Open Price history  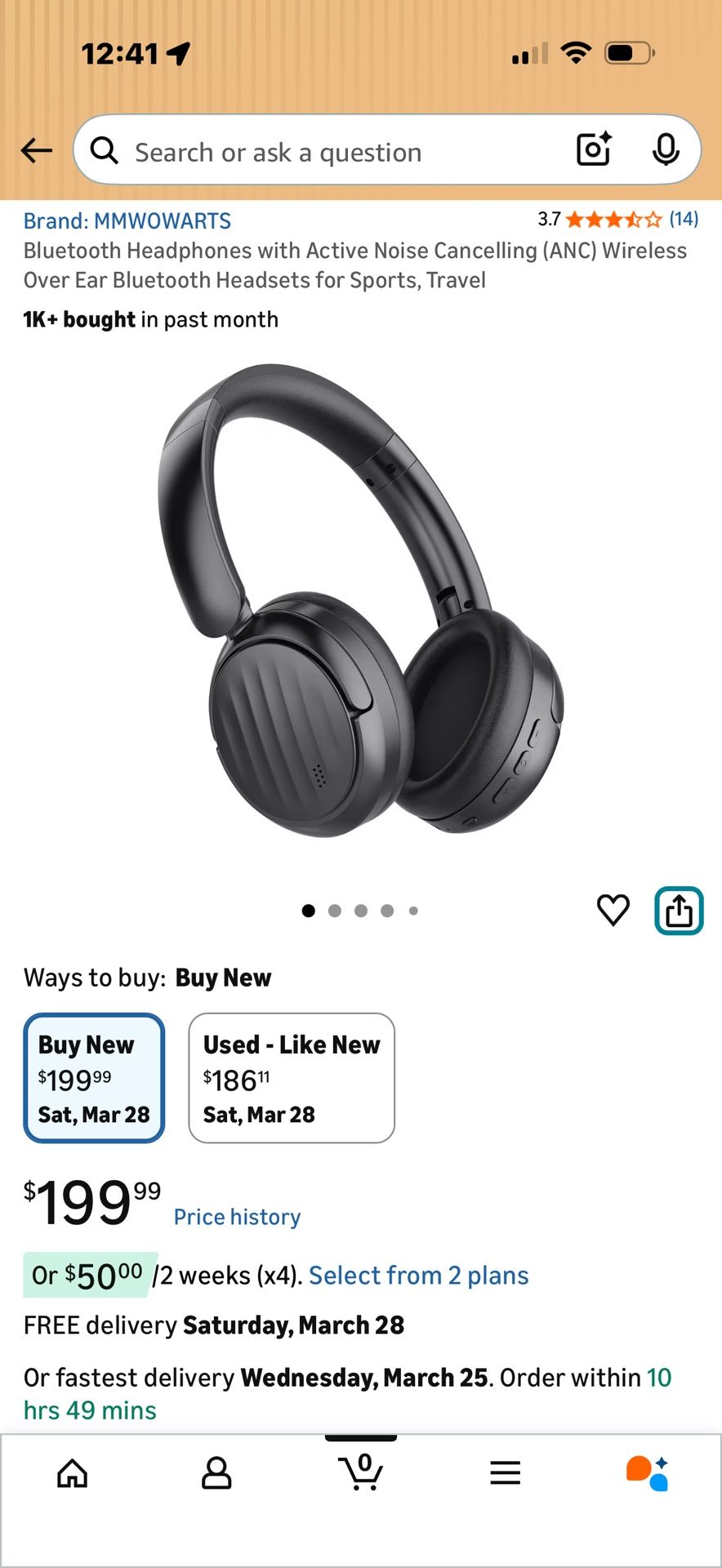pos(237,1217)
